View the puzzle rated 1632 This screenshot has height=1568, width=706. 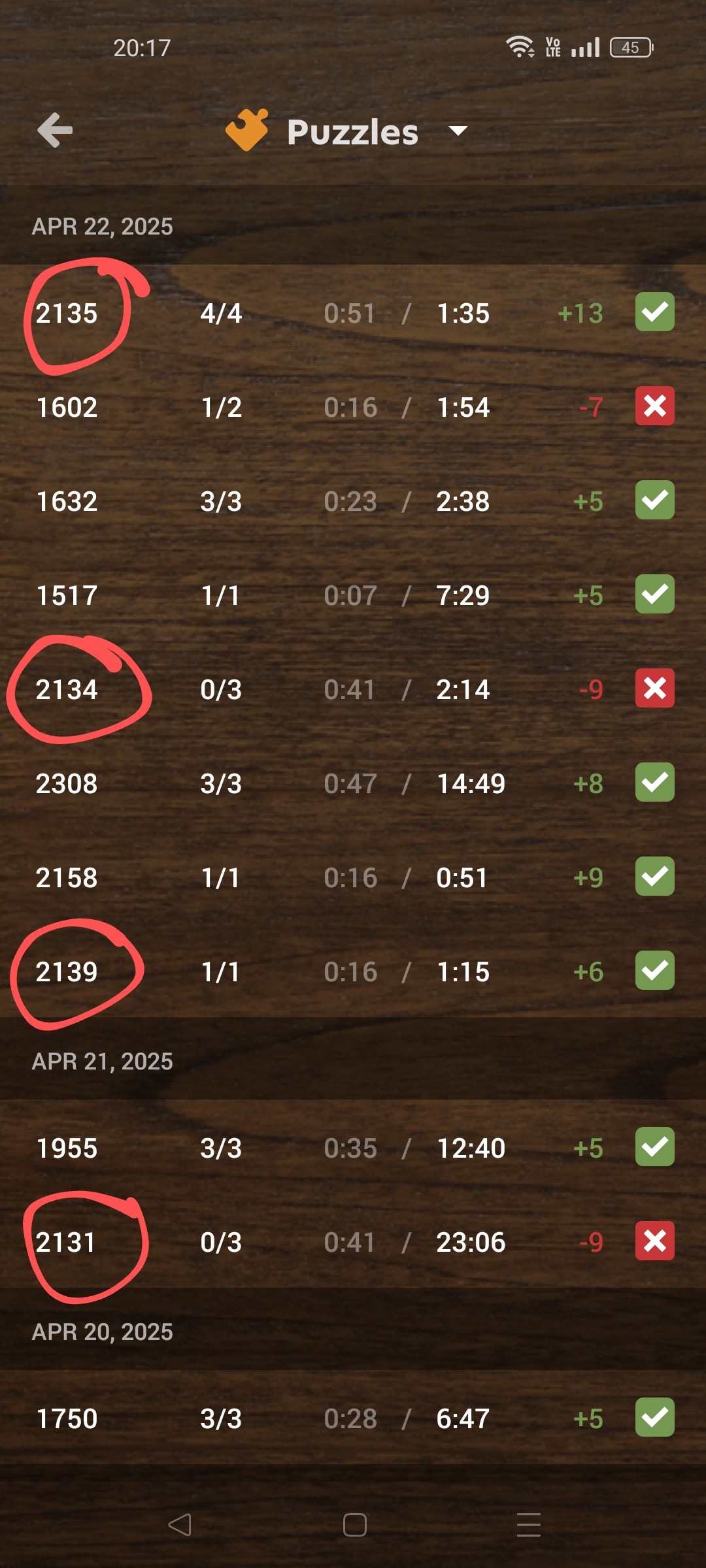point(353,501)
